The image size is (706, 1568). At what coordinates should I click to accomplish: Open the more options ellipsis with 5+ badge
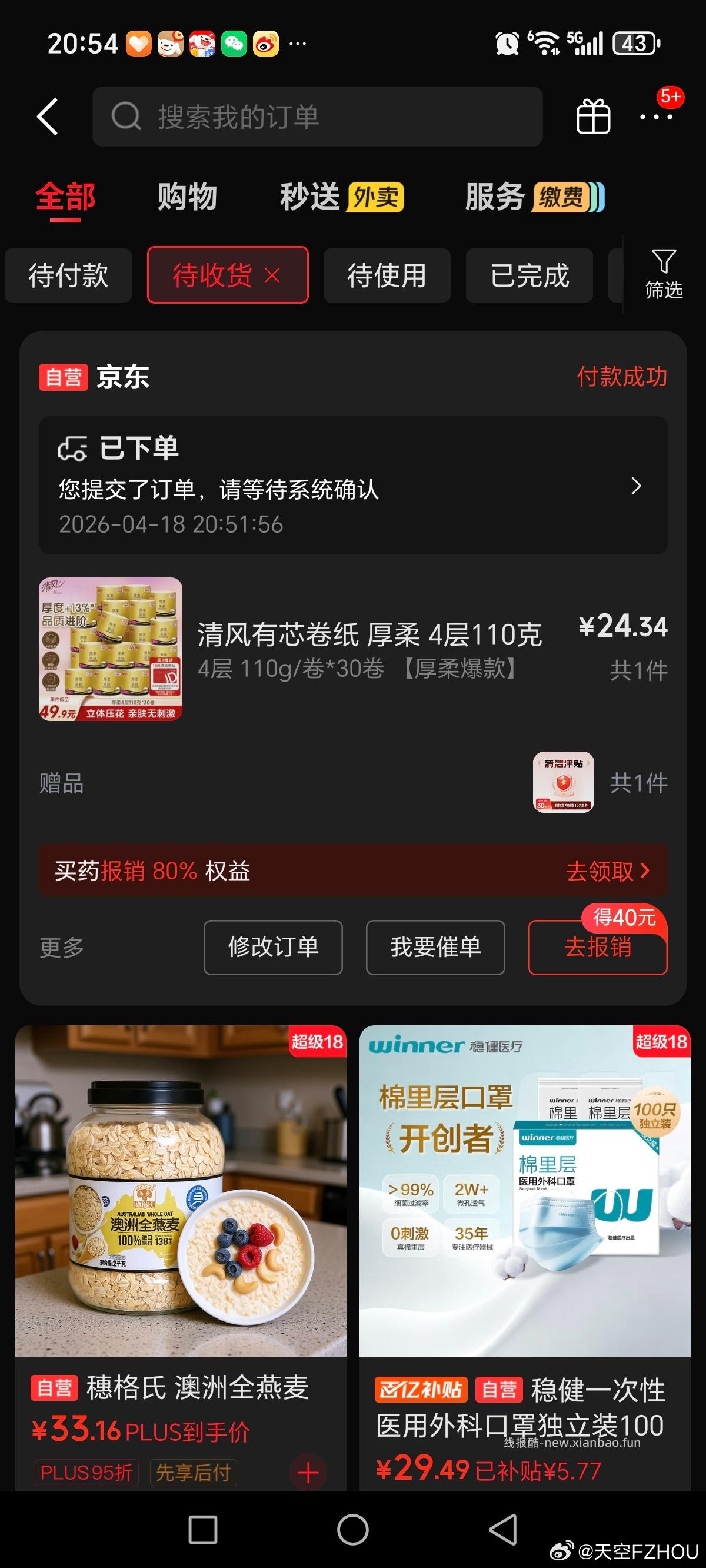pyautogui.click(x=657, y=119)
